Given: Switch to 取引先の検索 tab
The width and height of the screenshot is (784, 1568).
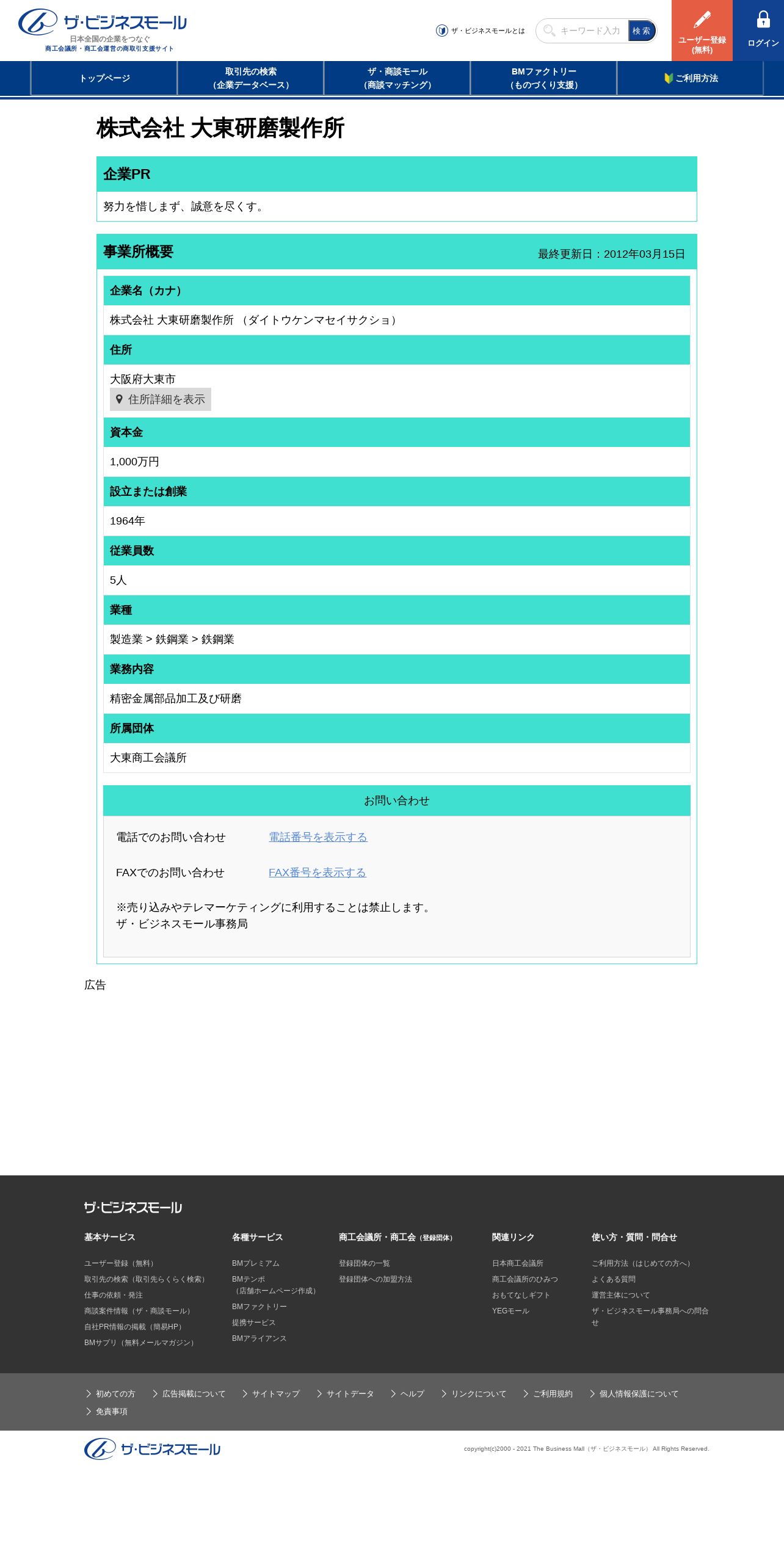Looking at the screenshot, I should click(x=251, y=78).
